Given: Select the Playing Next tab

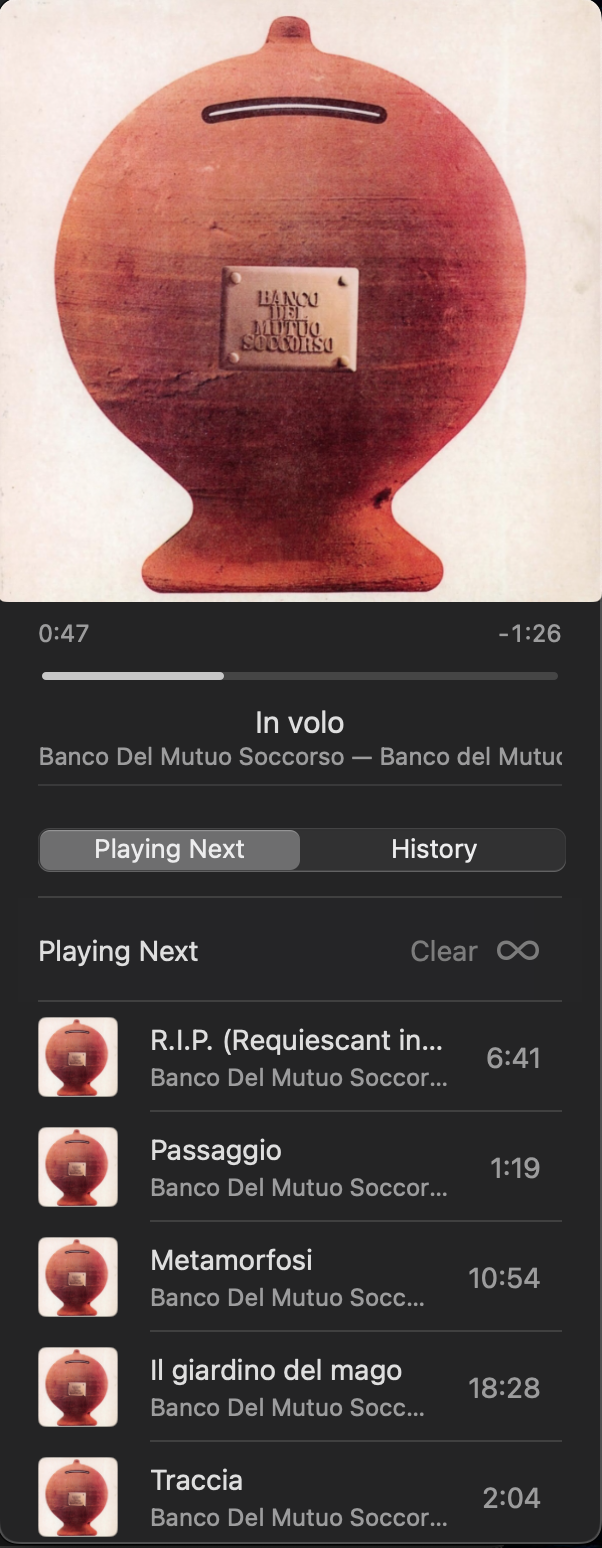Looking at the screenshot, I should coord(169,850).
